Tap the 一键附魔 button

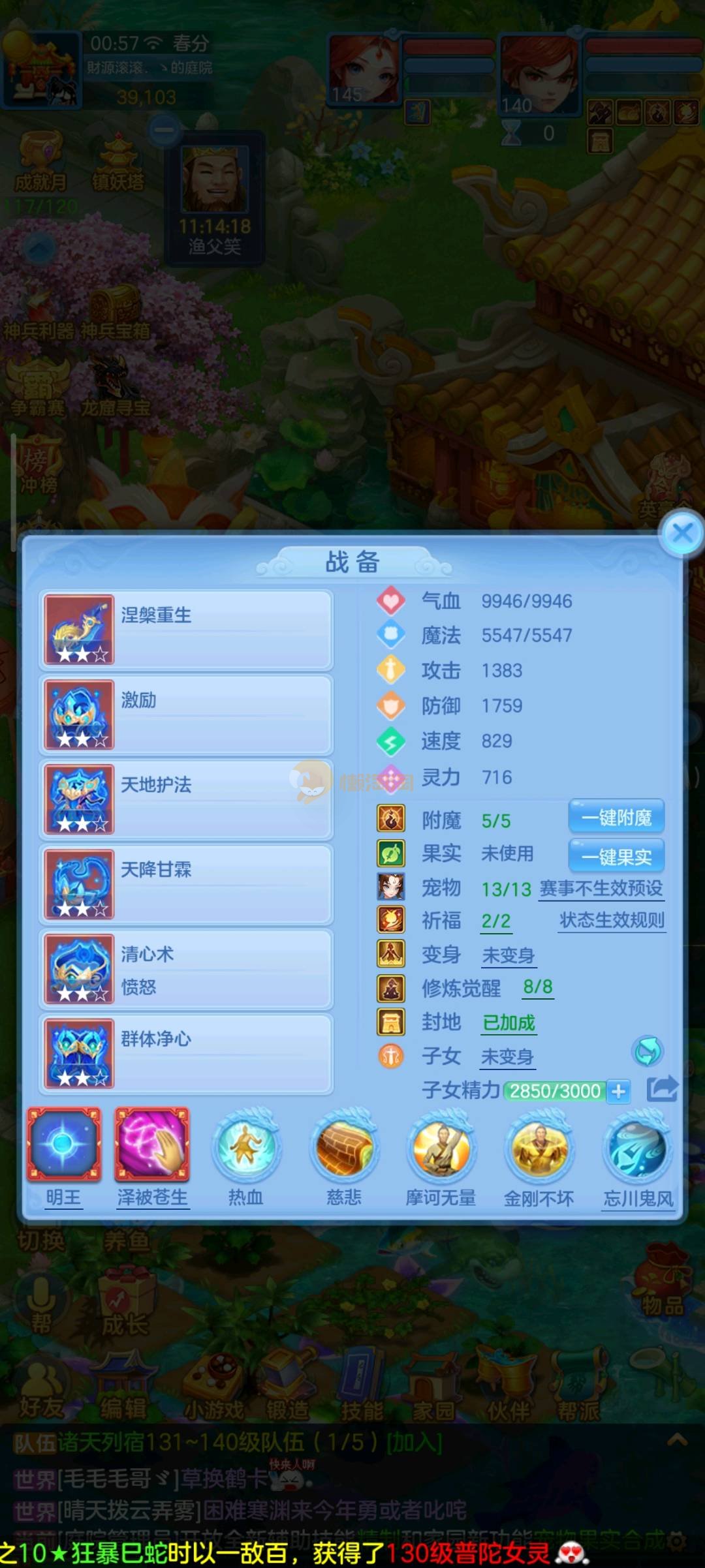[616, 817]
